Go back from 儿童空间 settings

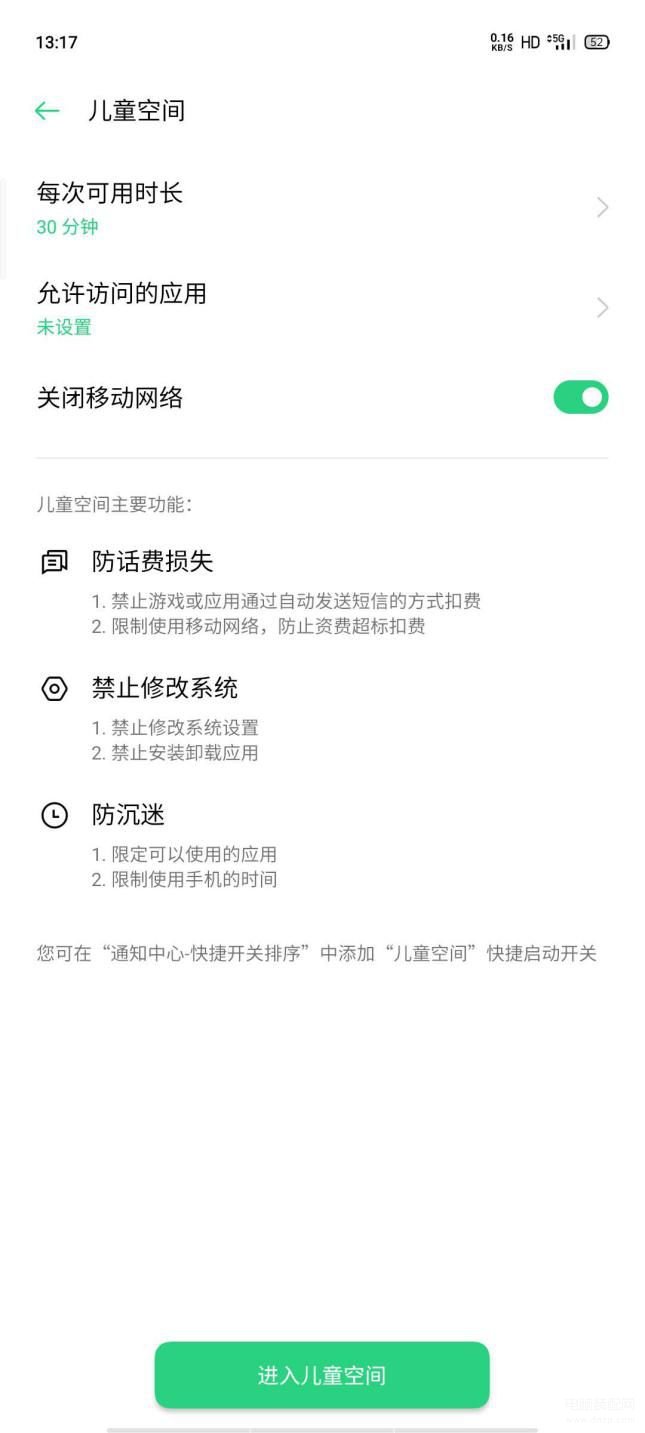coord(47,111)
